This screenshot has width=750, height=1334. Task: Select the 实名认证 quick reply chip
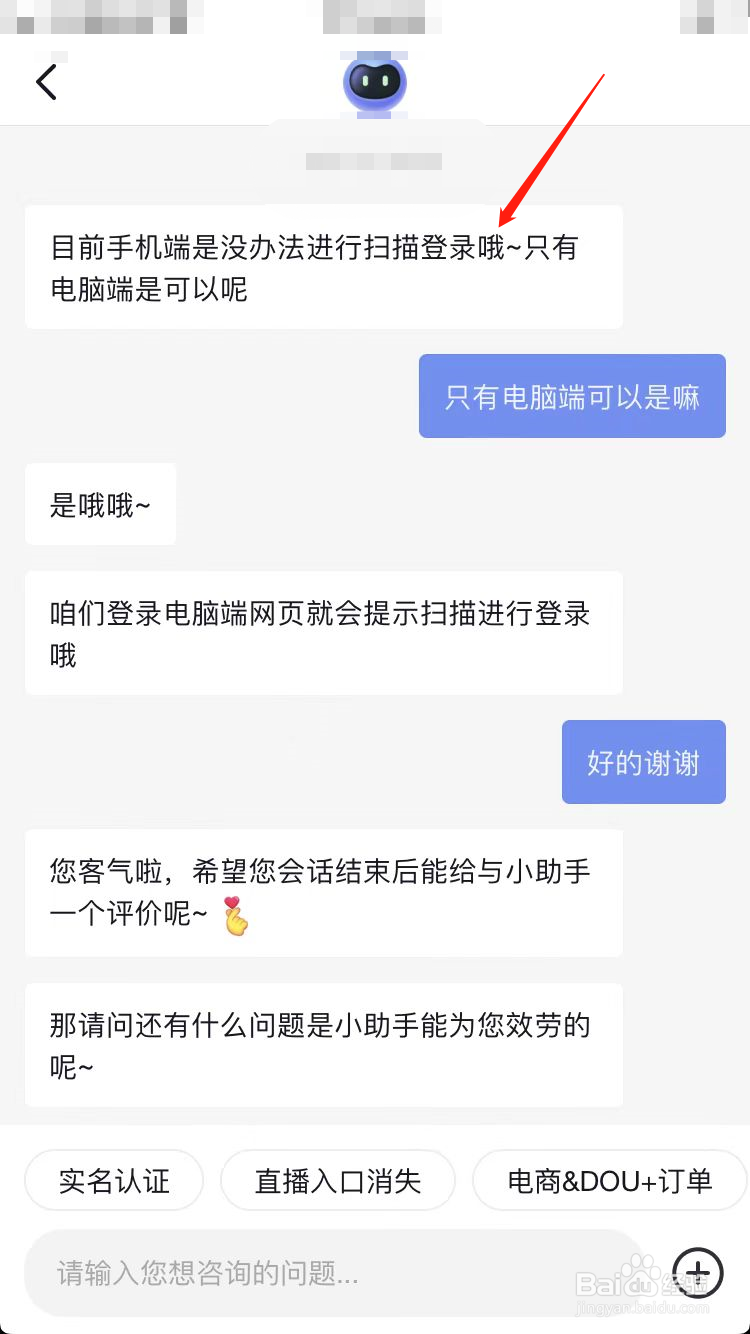coord(113,1180)
